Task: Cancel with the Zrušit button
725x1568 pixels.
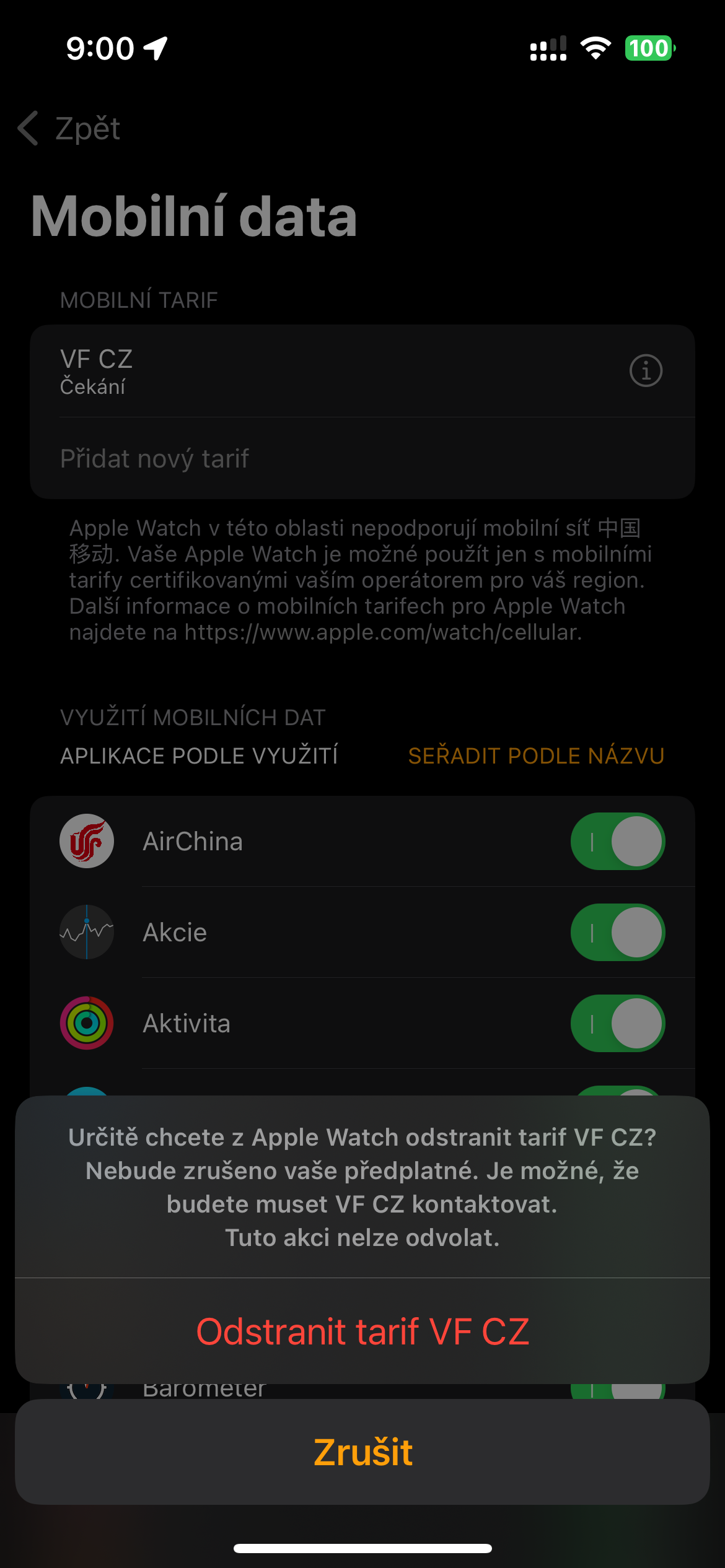Action: [362, 1452]
